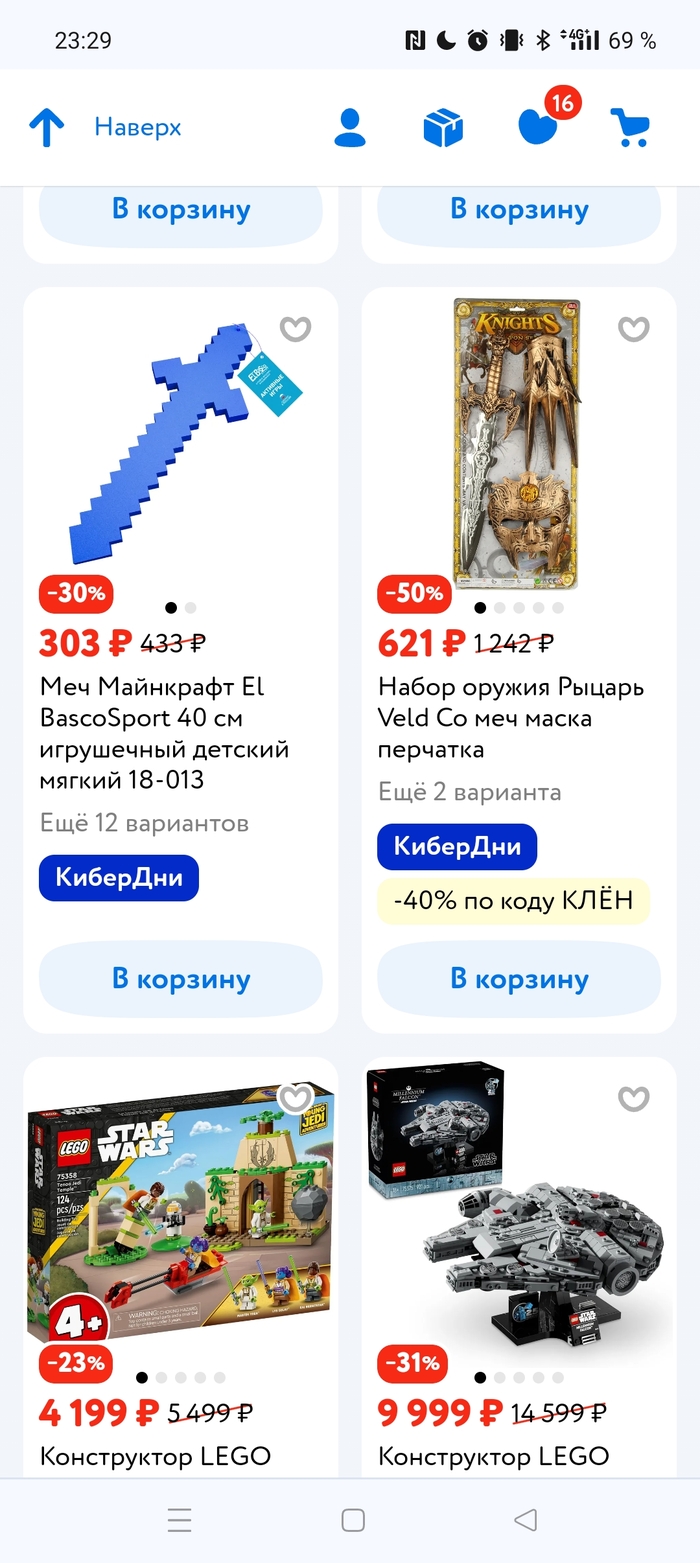Add Набор оружия Рыцарь to cart

point(519,979)
